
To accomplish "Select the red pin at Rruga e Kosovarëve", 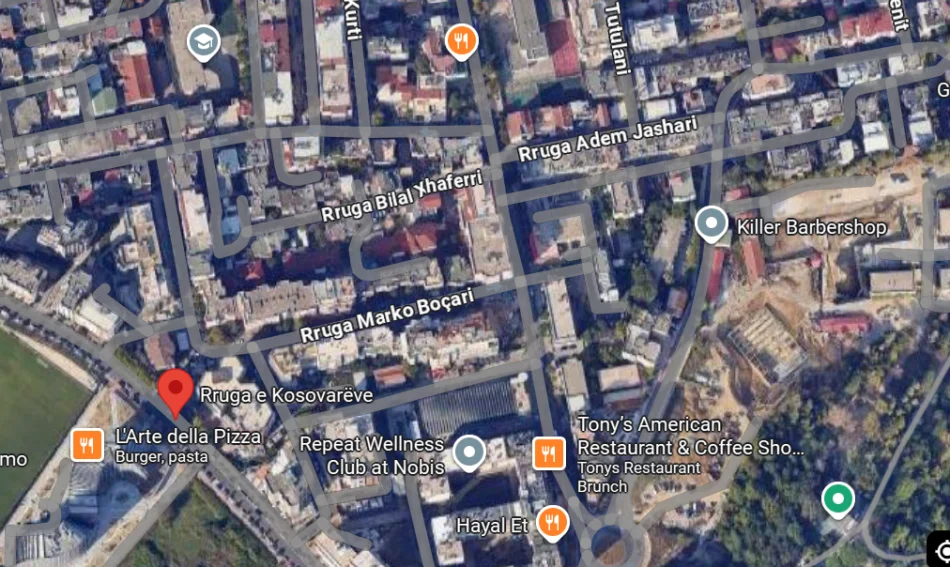I will click(x=176, y=390).
